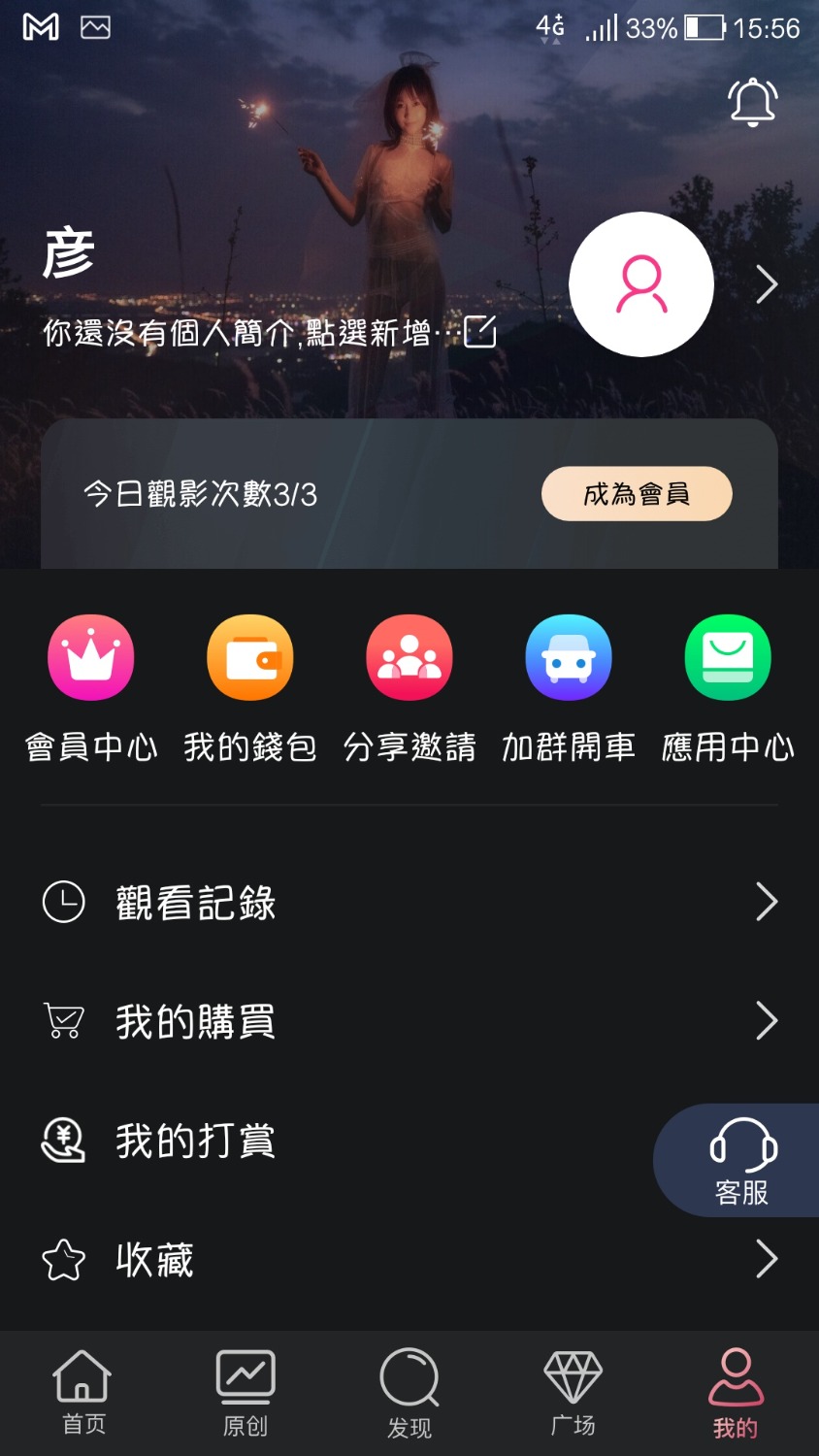Select the 我的 tab
This screenshot has width=819, height=1456.
click(736, 1393)
